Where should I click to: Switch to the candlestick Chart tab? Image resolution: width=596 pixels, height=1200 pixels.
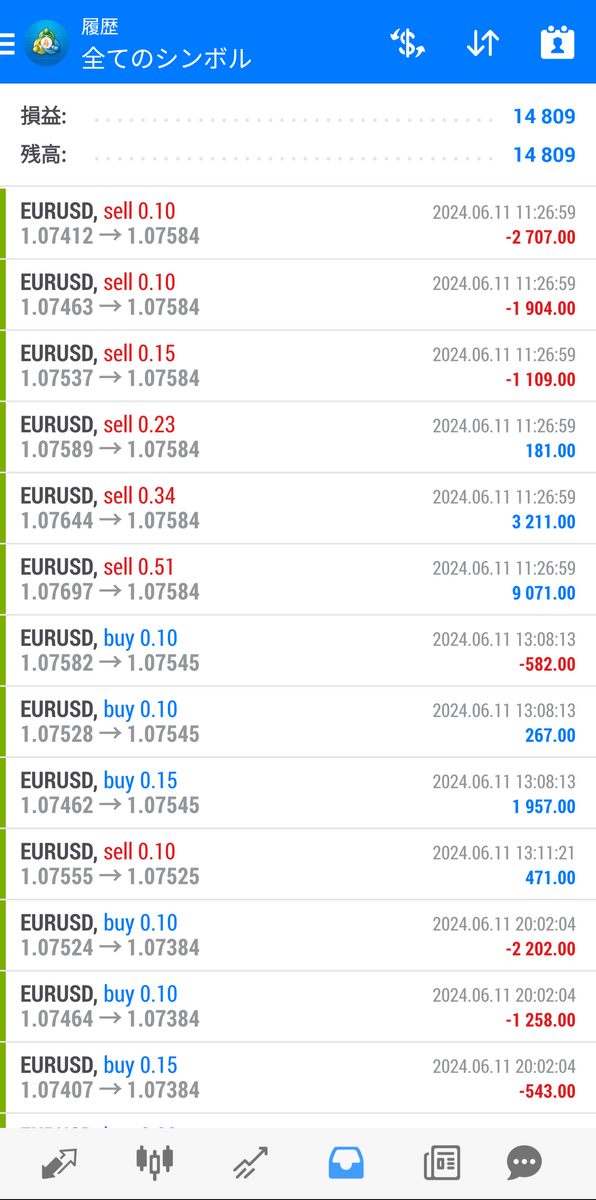coord(154,1161)
